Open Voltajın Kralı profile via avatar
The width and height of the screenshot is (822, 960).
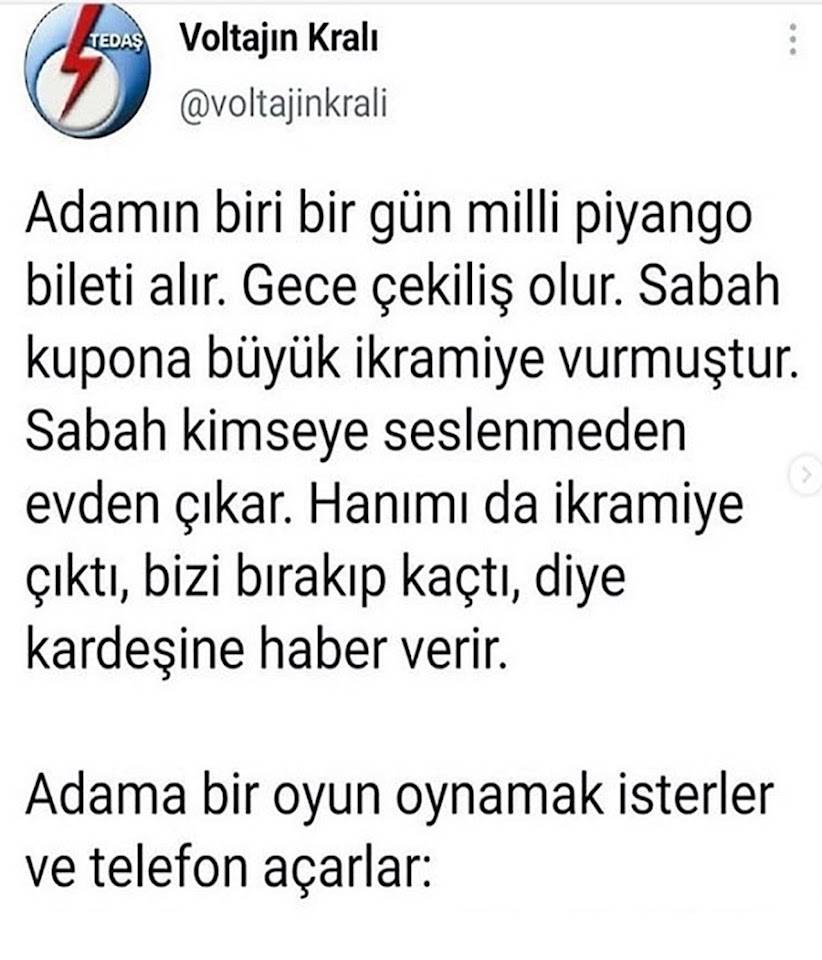(x=87, y=73)
